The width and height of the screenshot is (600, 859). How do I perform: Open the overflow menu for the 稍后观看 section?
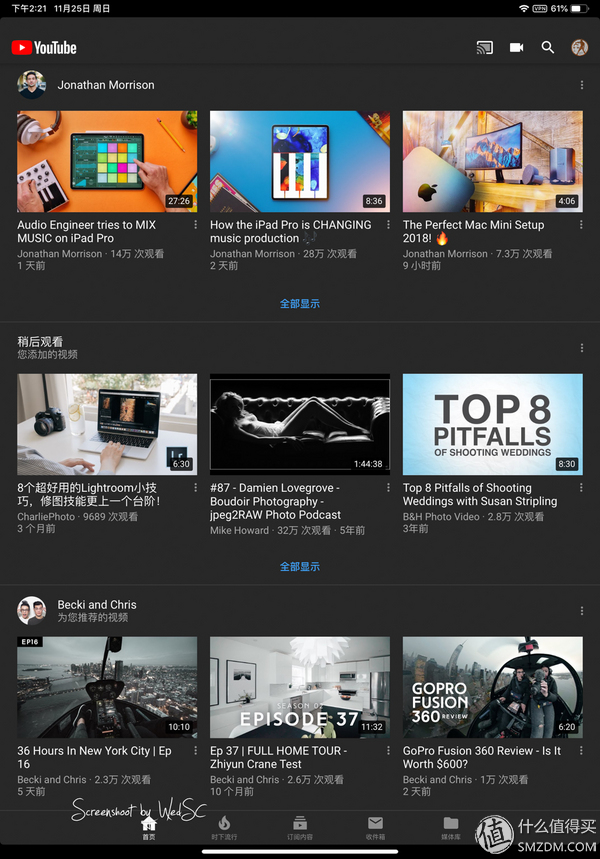pos(582,348)
